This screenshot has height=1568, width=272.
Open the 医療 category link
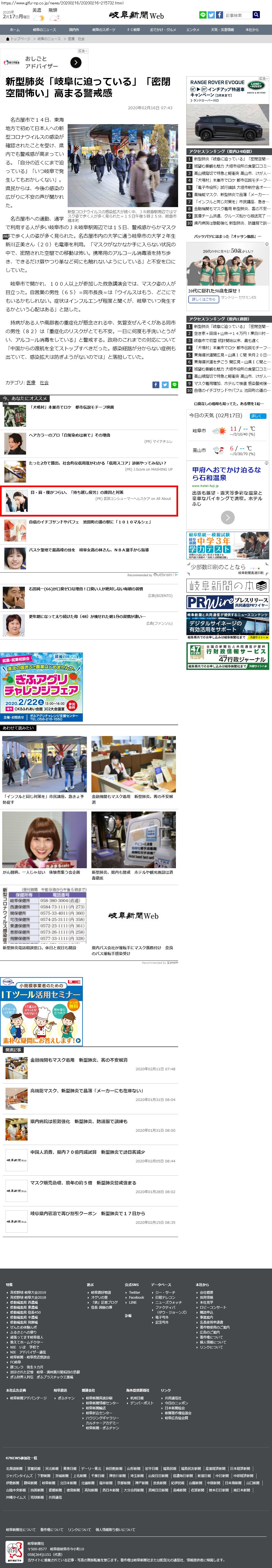(30, 383)
